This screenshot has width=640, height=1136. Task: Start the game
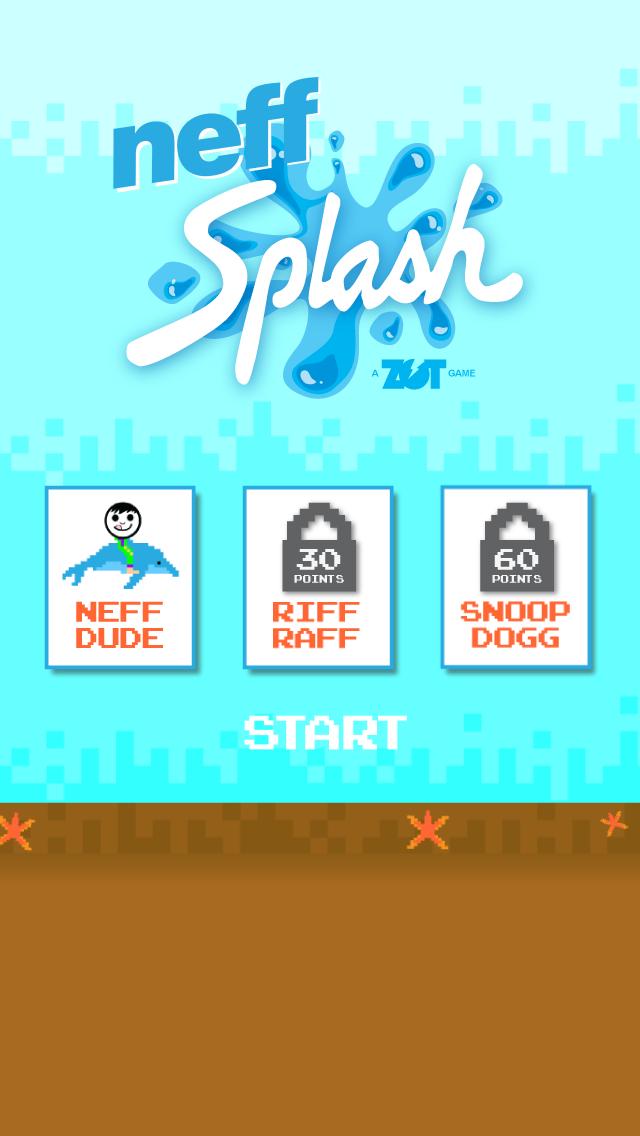pyautogui.click(x=324, y=733)
